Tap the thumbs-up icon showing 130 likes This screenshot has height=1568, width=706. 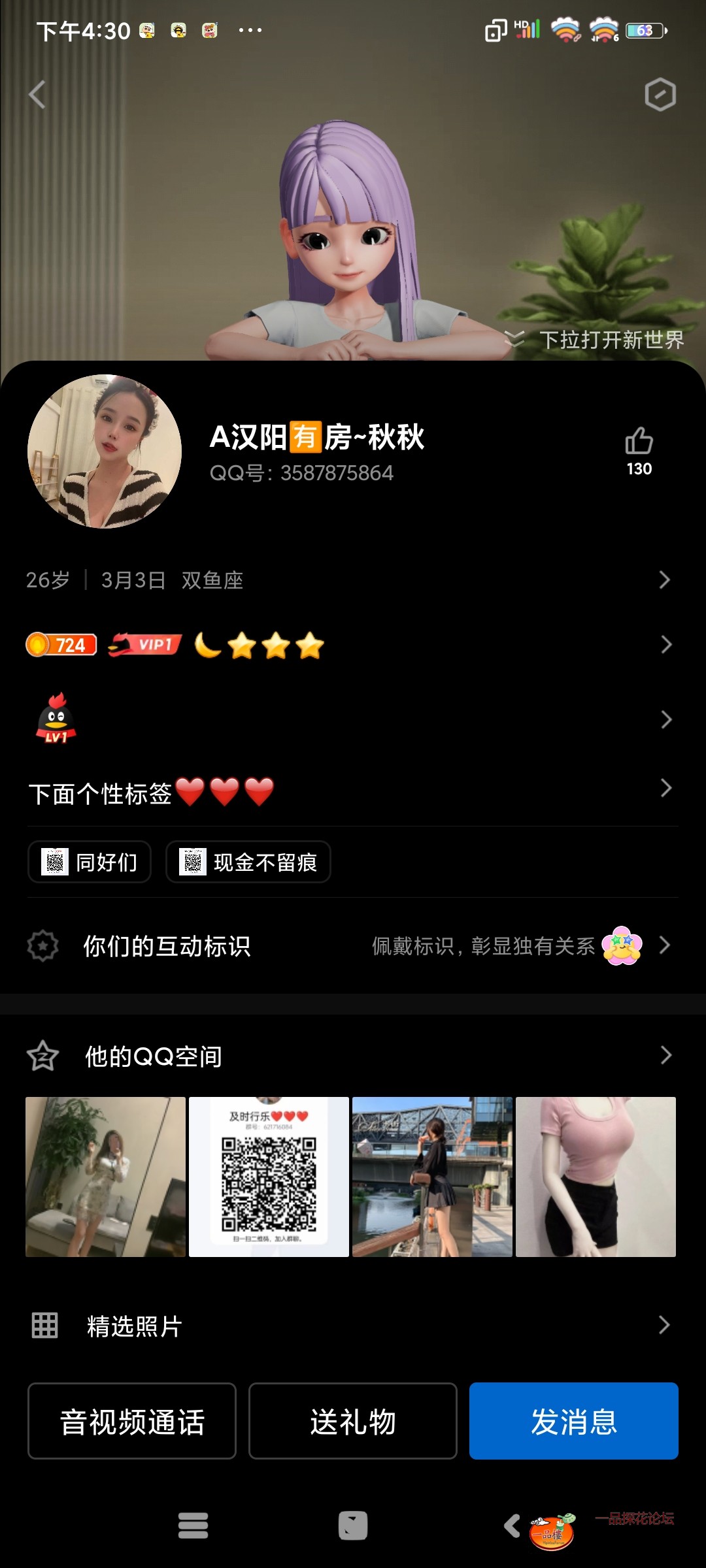639,442
